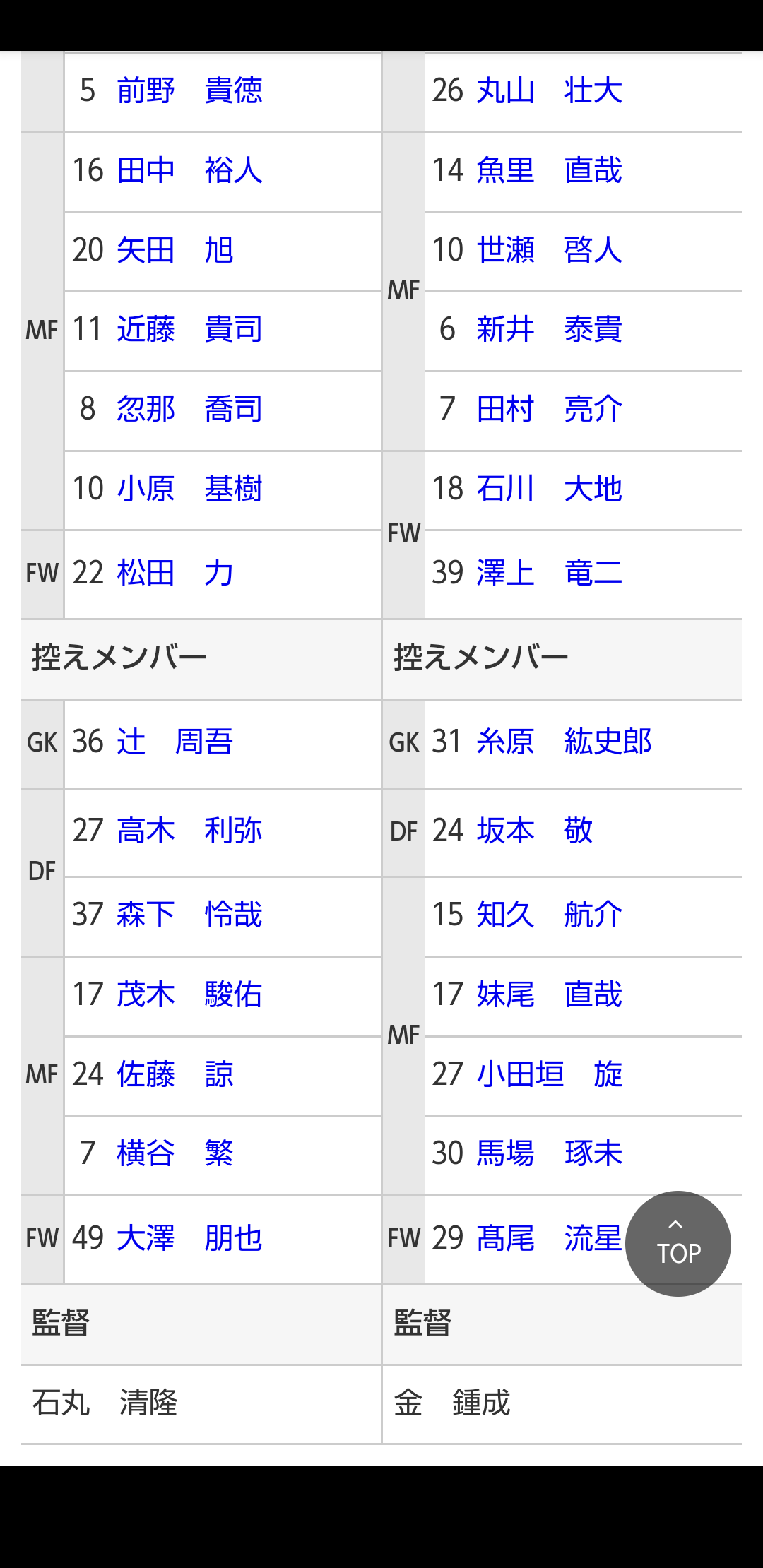Viewport: 763px width, 1568px height.
Task: Open 坂本 敬 profile link
Action: click(534, 831)
